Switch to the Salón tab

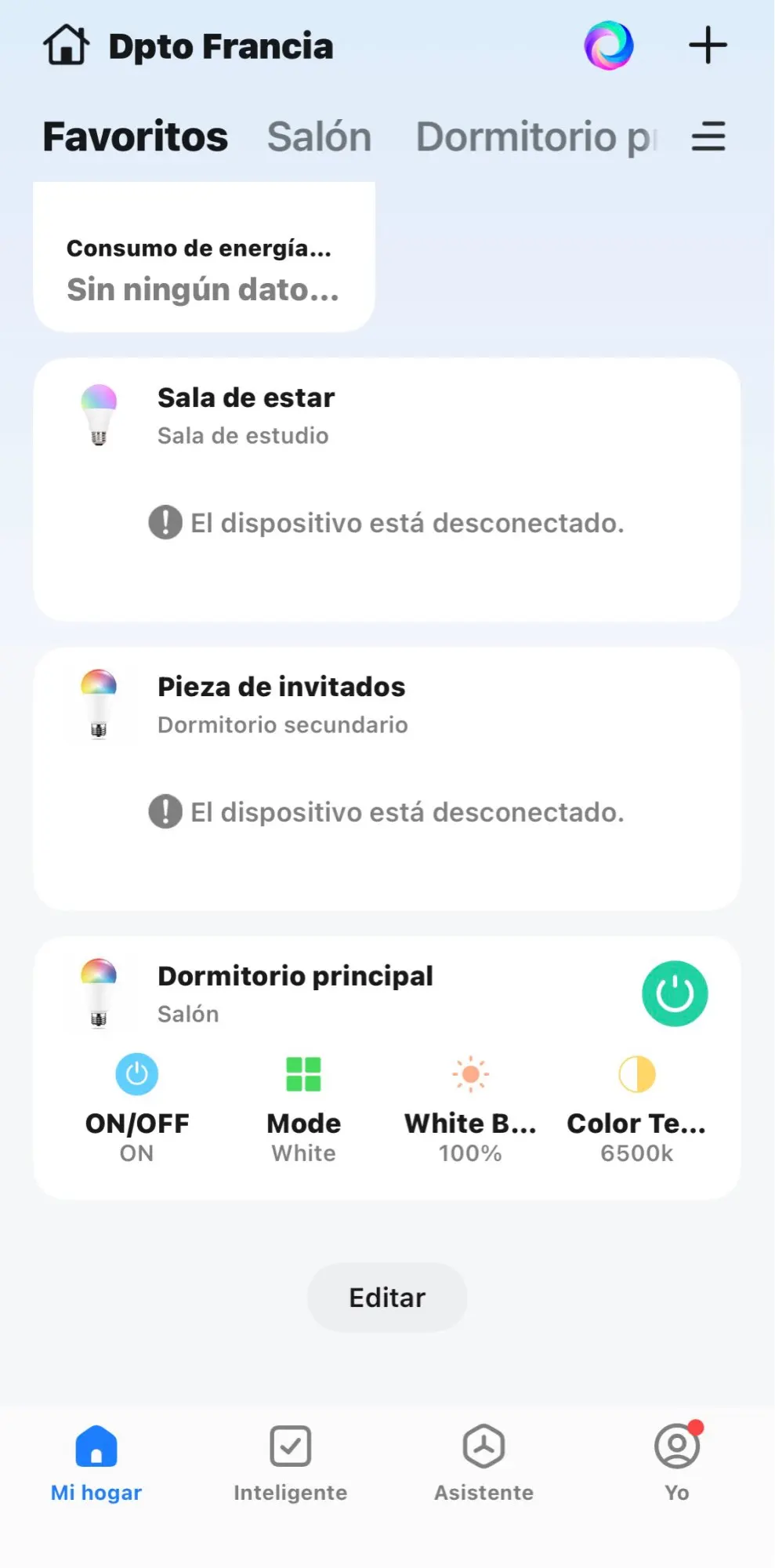pos(319,137)
